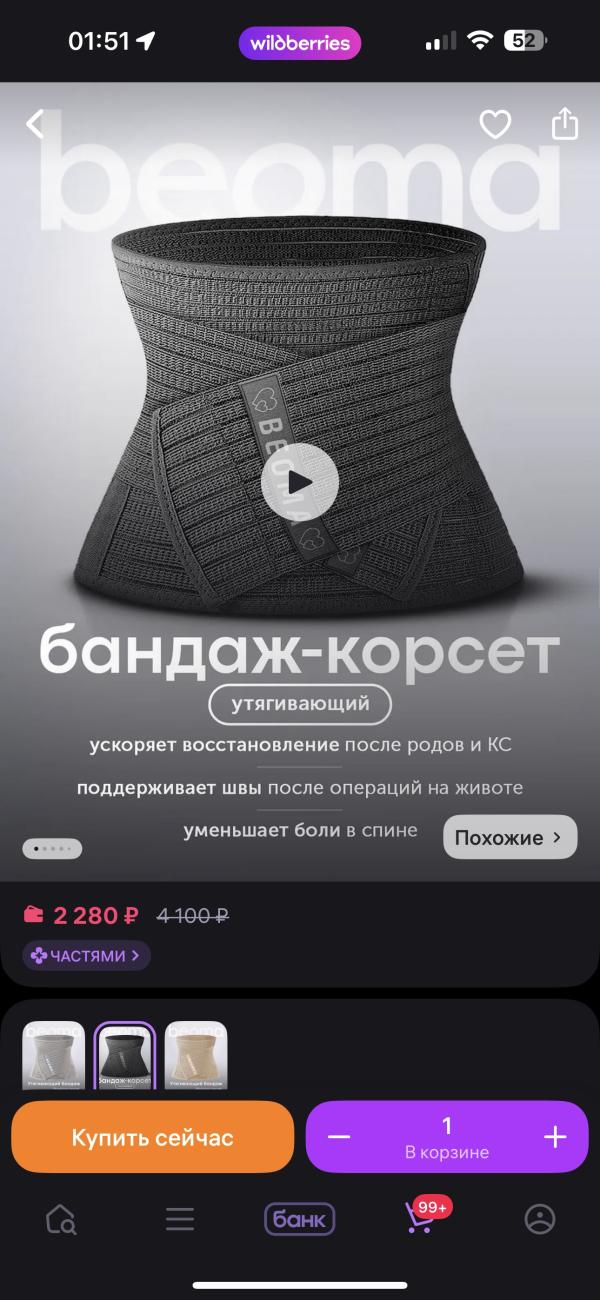
Task: Decrease quantity with the minus button
Action: tap(339, 1137)
